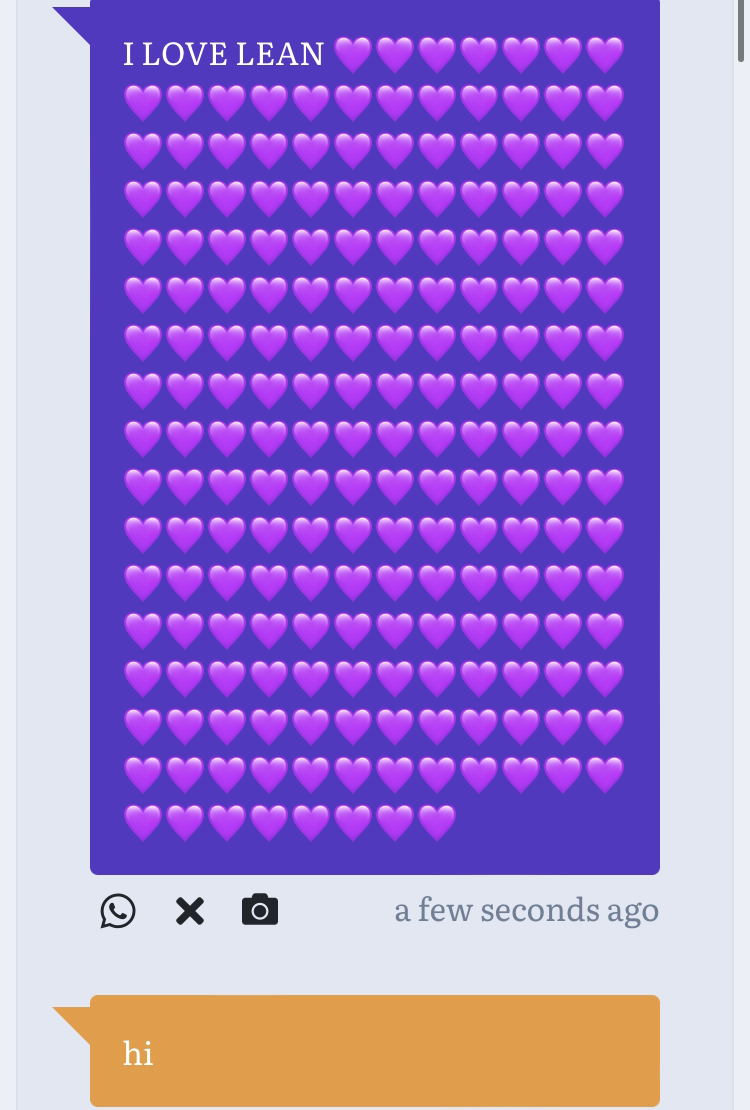Tap the camera icon below the message
750x1110 pixels.
click(x=260, y=910)
